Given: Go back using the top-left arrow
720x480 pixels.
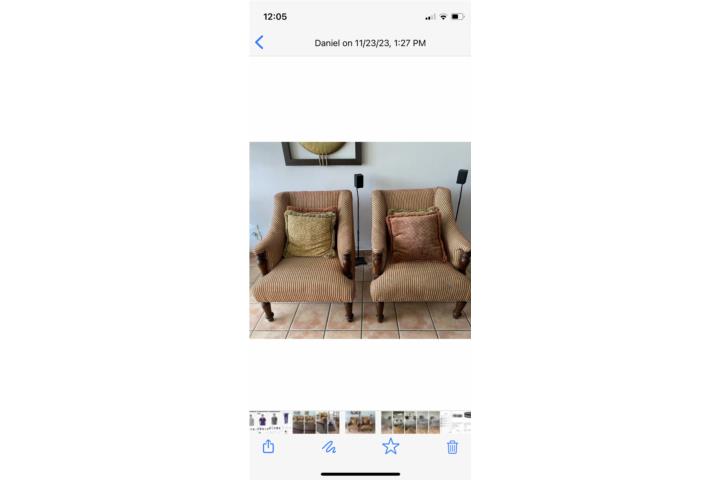Looking at the screenshot, I should (x=259, y=42).
